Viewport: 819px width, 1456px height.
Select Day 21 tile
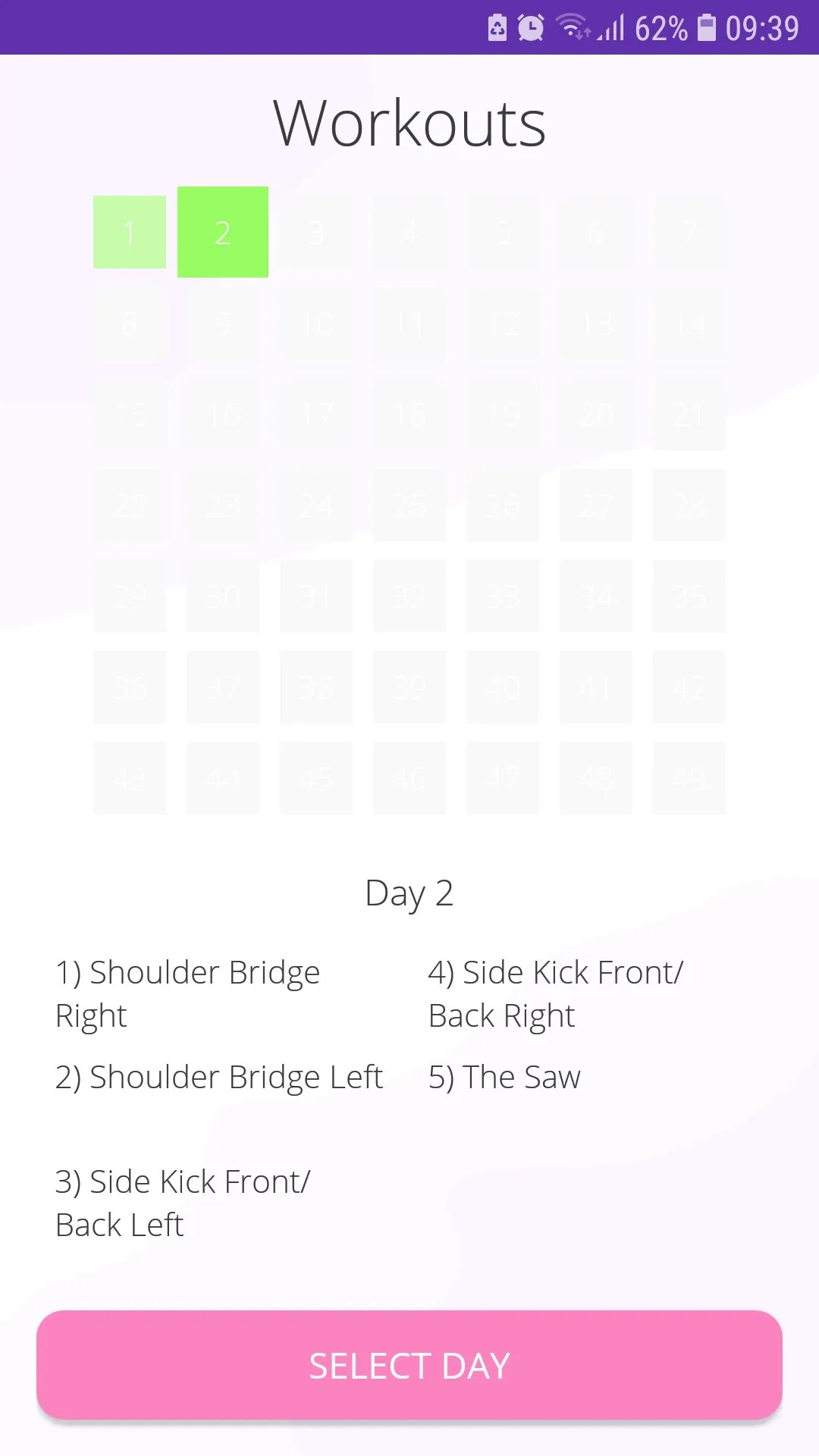pyautogui.click(x=689, y=414)
